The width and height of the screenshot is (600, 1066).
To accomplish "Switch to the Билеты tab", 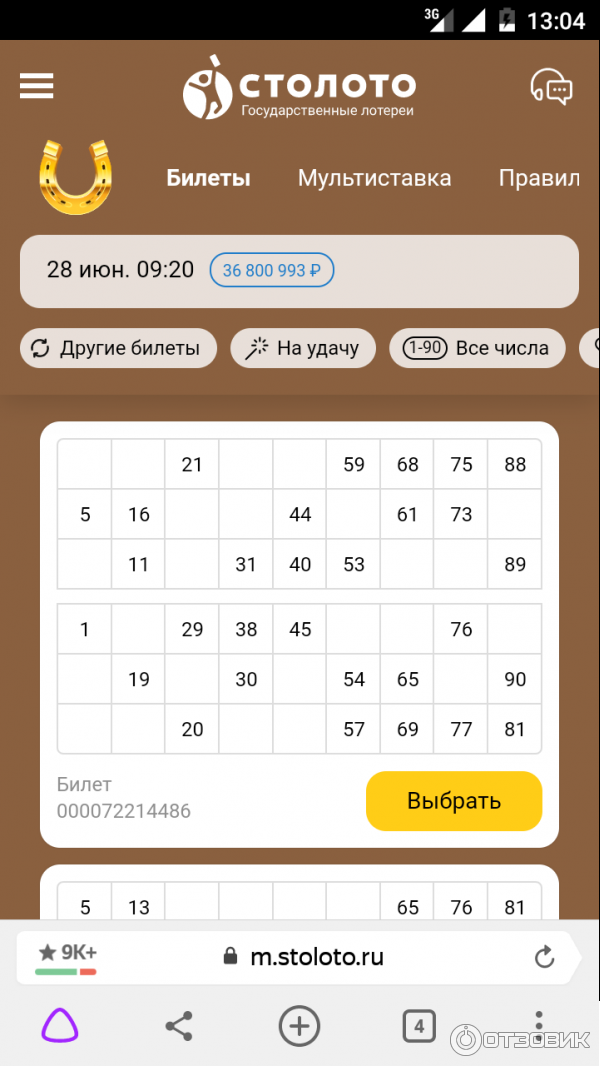I will click(x=208, y=179).
